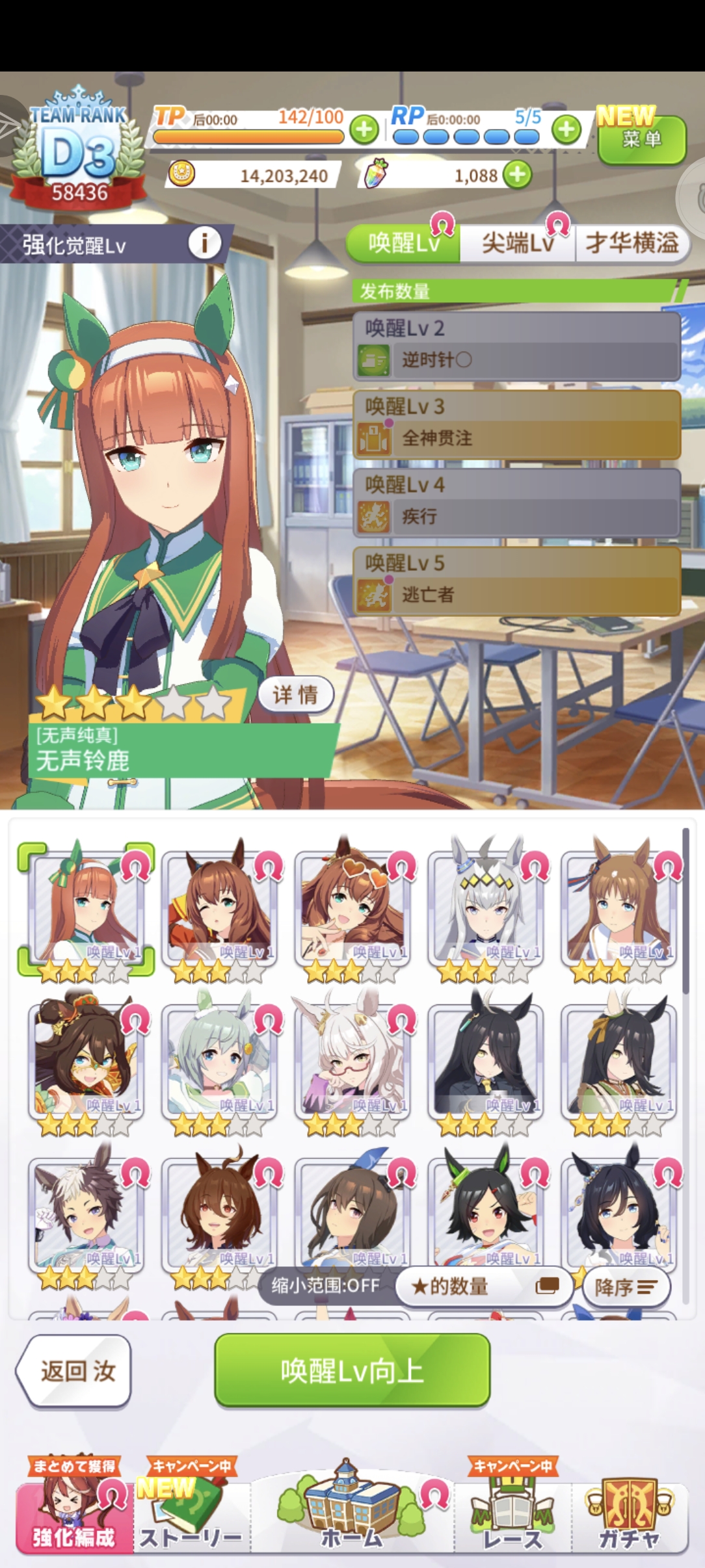Open the 菜单 menu button
705x1568 pixels.
coord(641,139)
